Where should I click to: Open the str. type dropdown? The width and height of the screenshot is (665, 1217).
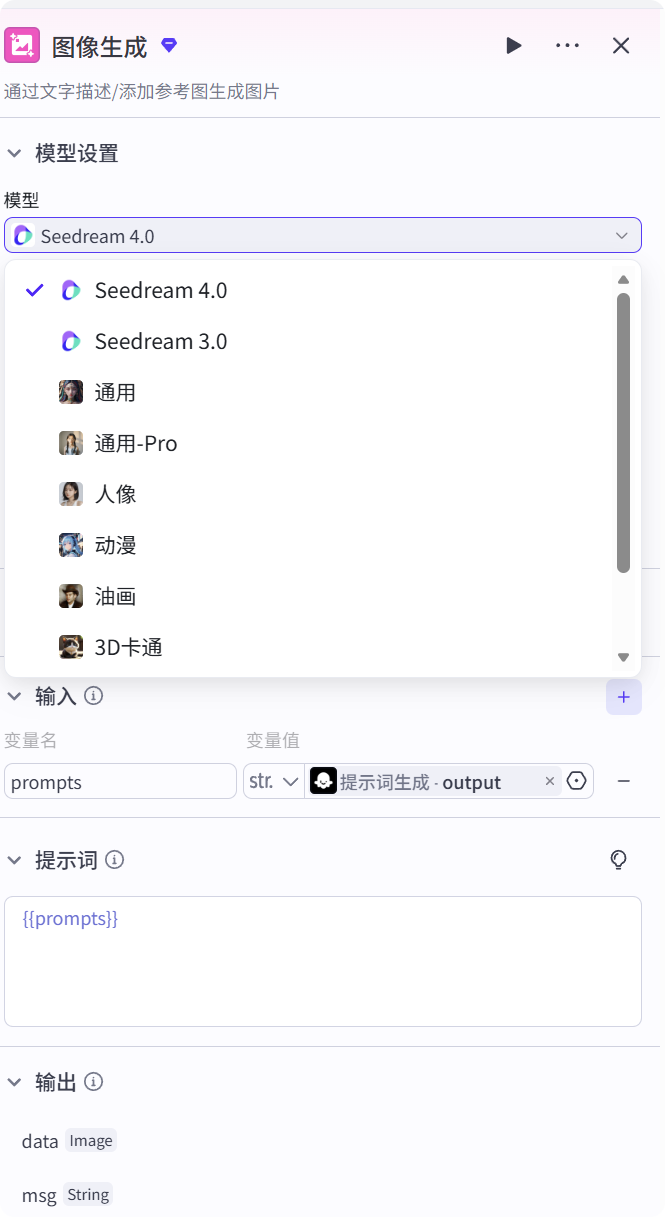274,782
